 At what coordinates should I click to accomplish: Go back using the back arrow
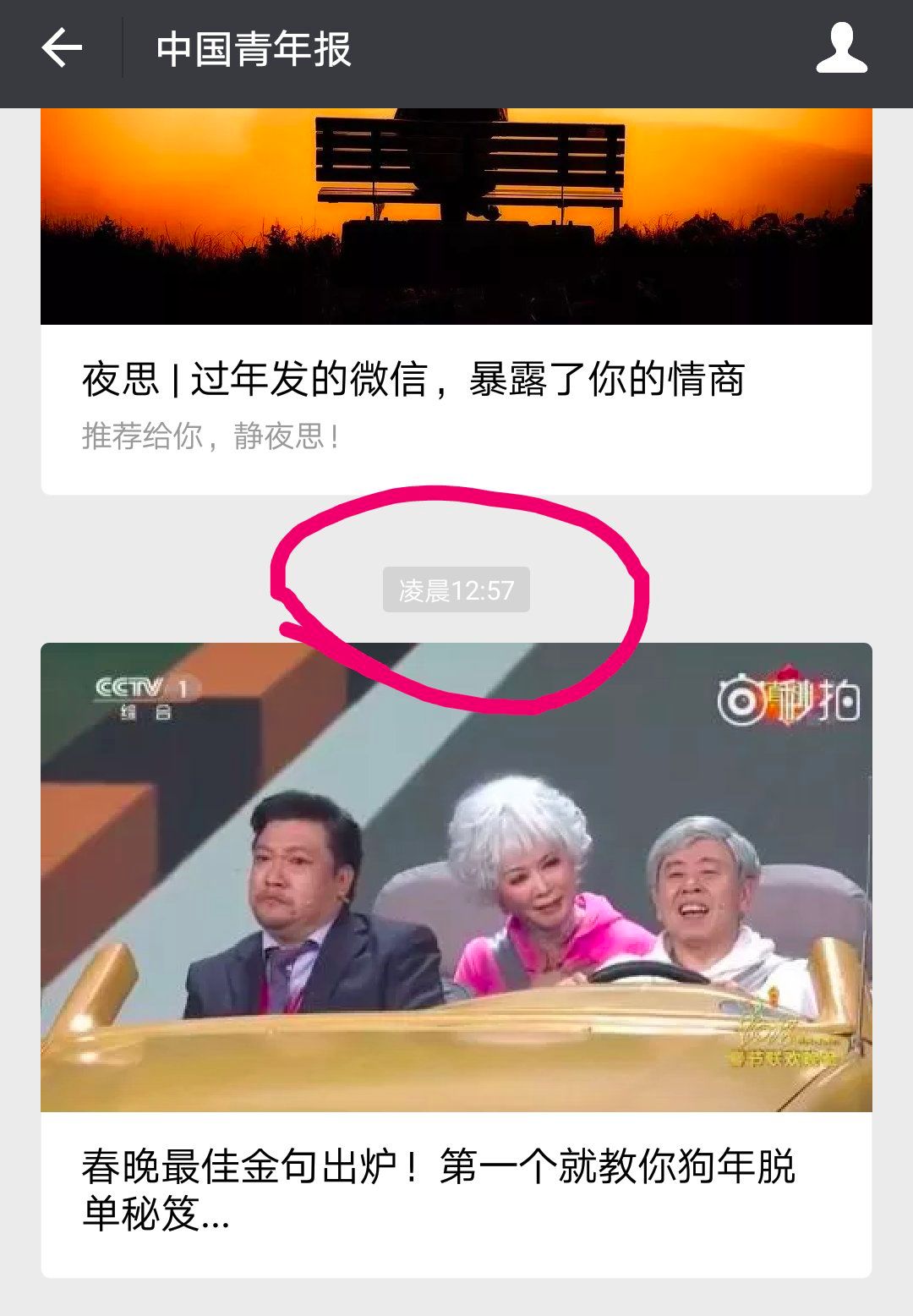click(x=62, y=48)
